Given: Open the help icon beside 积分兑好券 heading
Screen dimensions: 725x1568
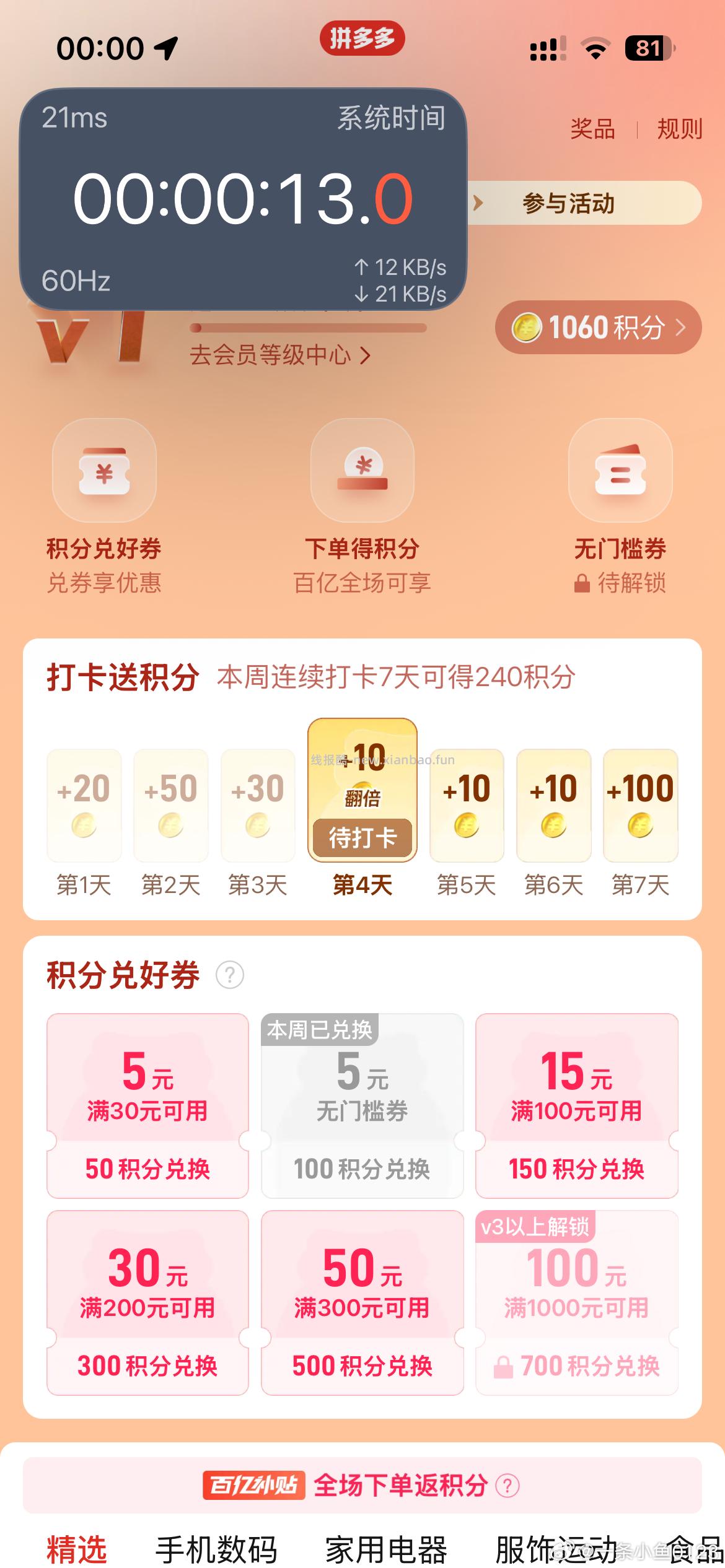Looking at the screenshot, I should coord(229,975).
